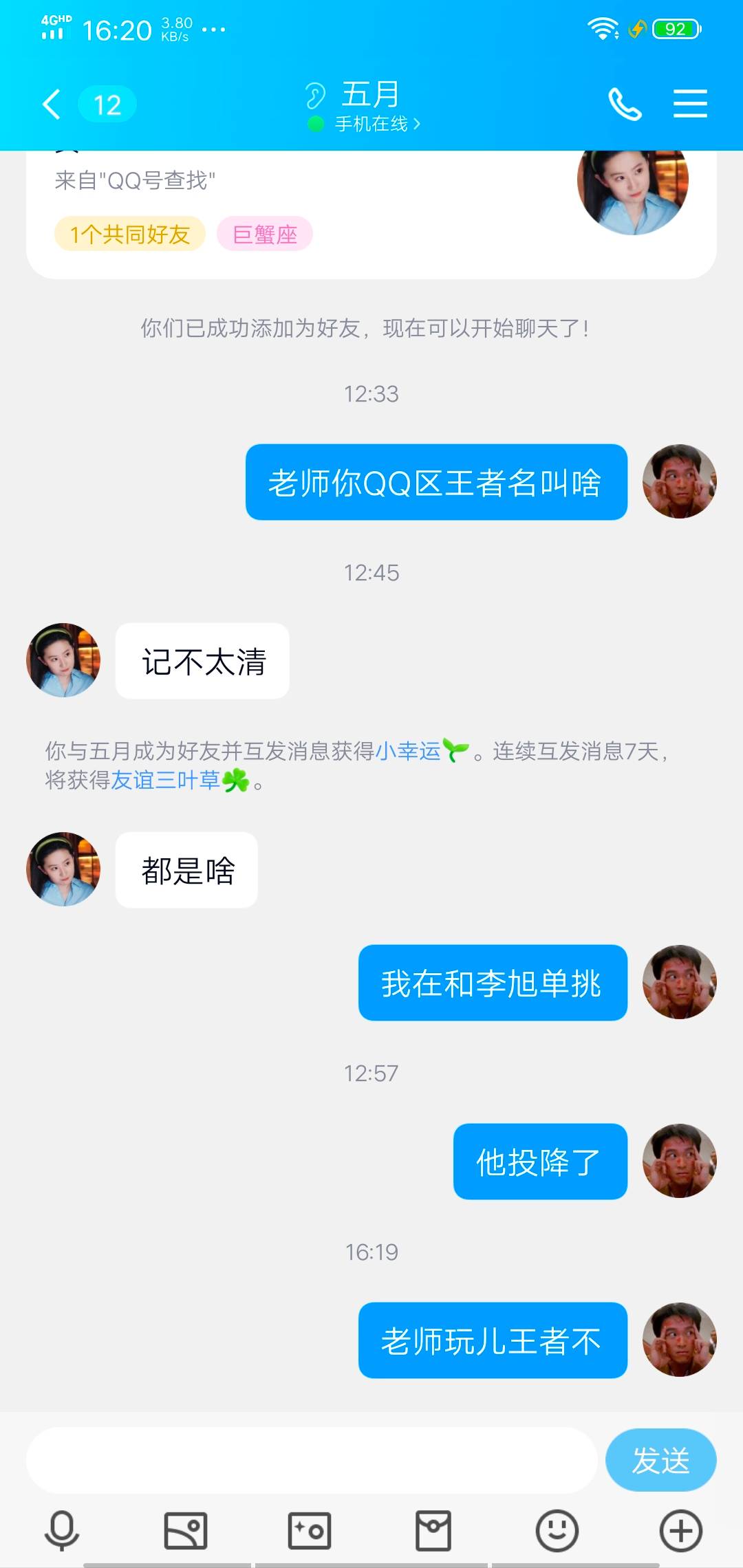743x1568 pixels.
Task: Tap the 巨蟹座 chip
Action: [x=265, y=235]
